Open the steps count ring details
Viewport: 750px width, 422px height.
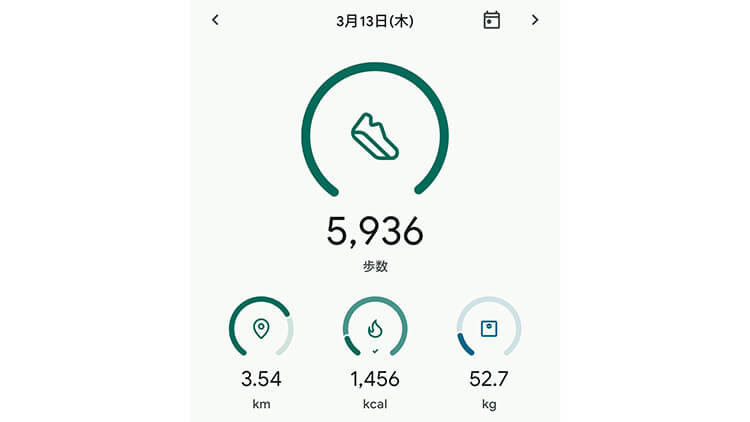(x=375, y=135)
